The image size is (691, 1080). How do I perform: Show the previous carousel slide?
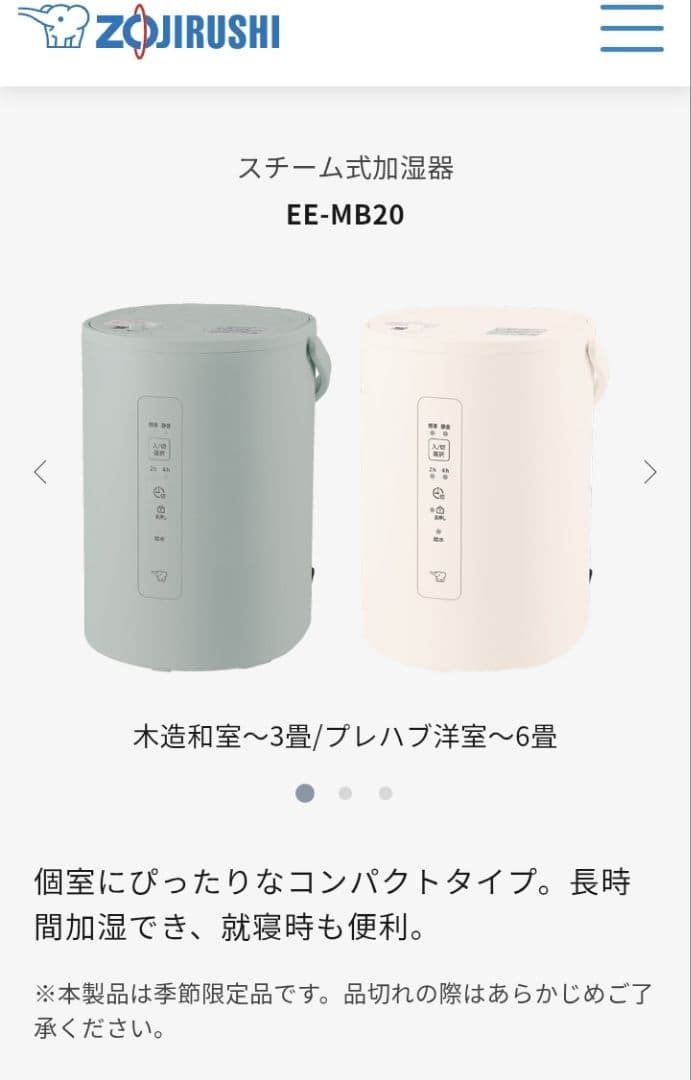point(41,472)
